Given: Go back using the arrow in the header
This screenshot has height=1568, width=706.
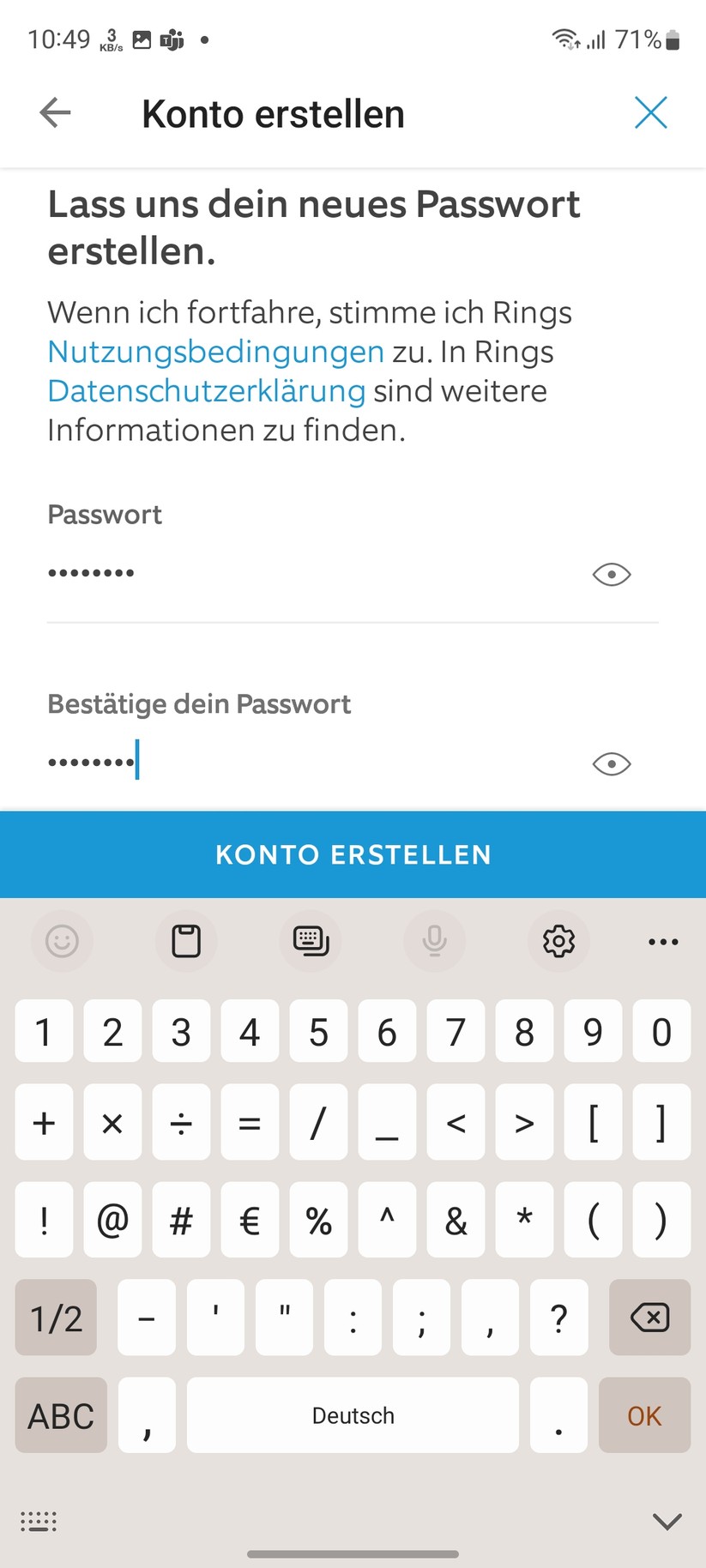Looking at the screenshot, I should pos(54,112).
